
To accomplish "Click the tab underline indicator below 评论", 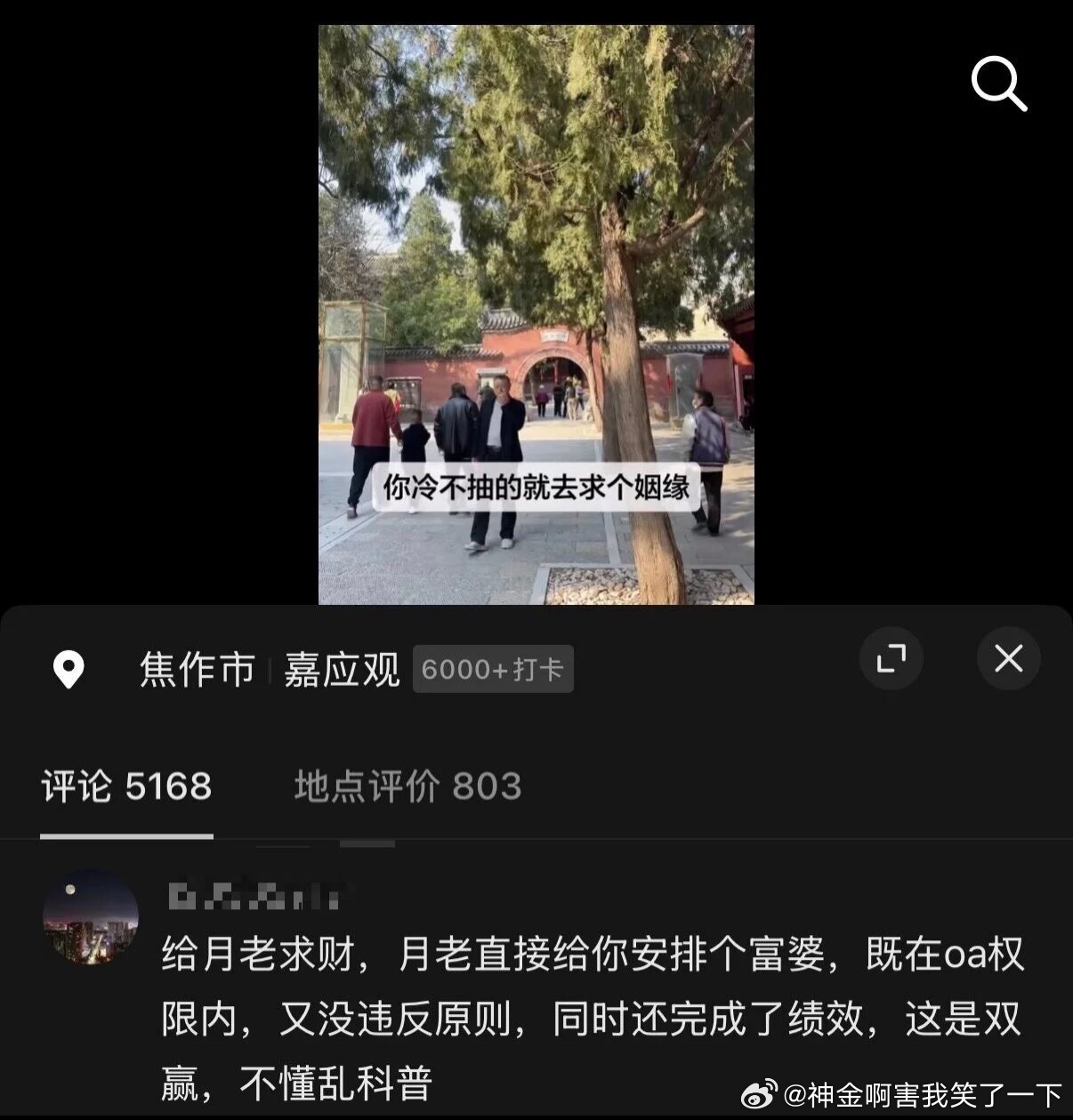I will point(125,834).
